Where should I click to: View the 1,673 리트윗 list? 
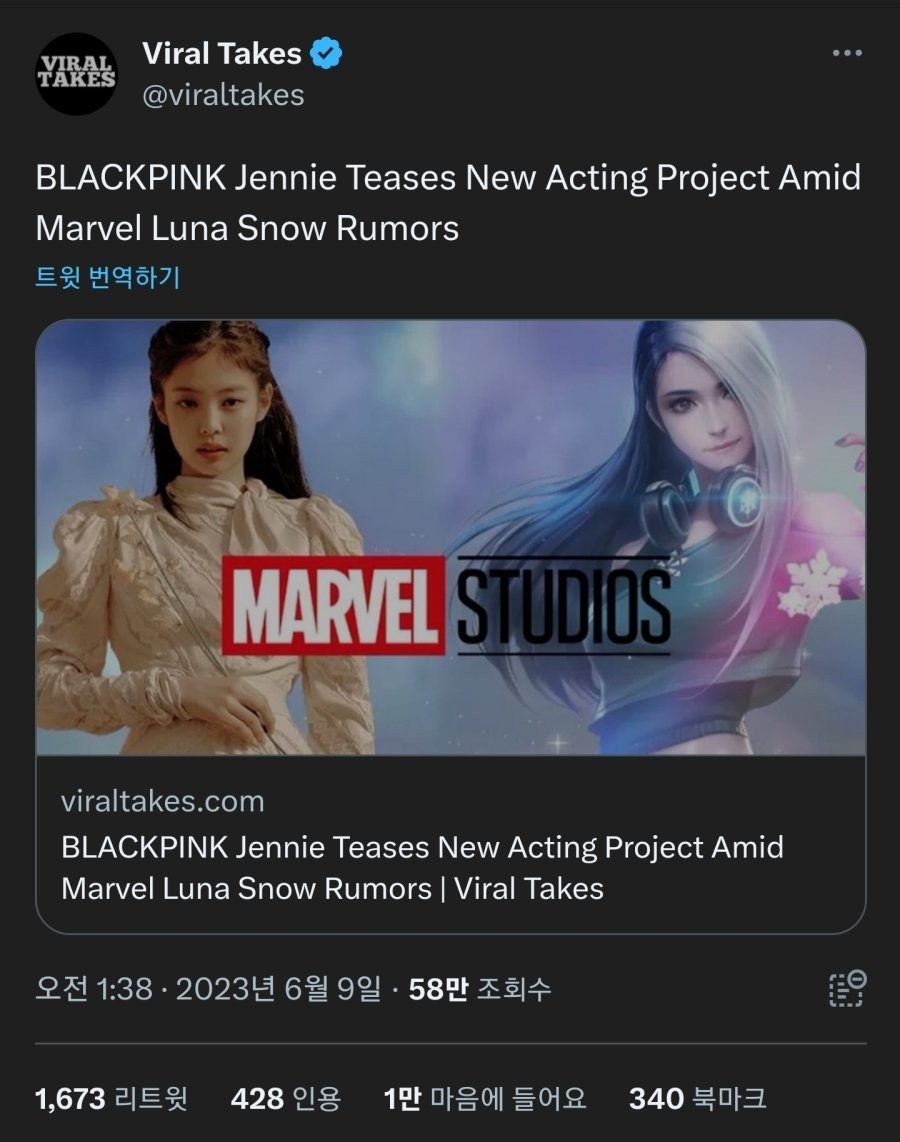pos(111,1099)
